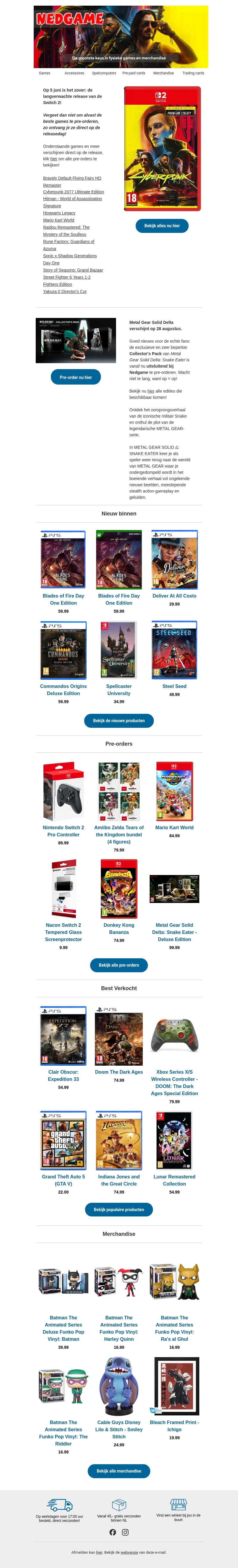Tap Bekijk alle pre-orders button
The width and height of the screenshot is (238, 1568).
click(119, 965)
